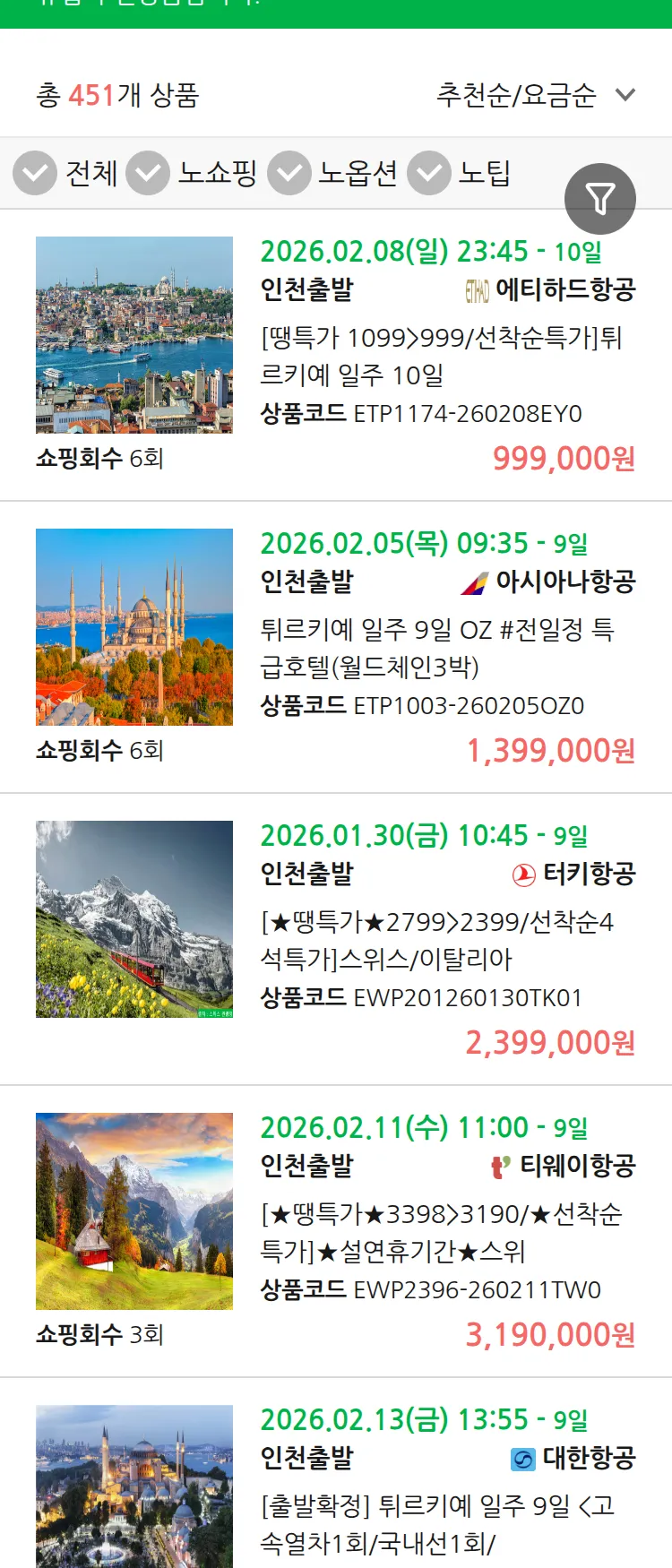672x1568 pixels.
Task: Click the checkmark icon beside 노팁
Action: (429, 173)
